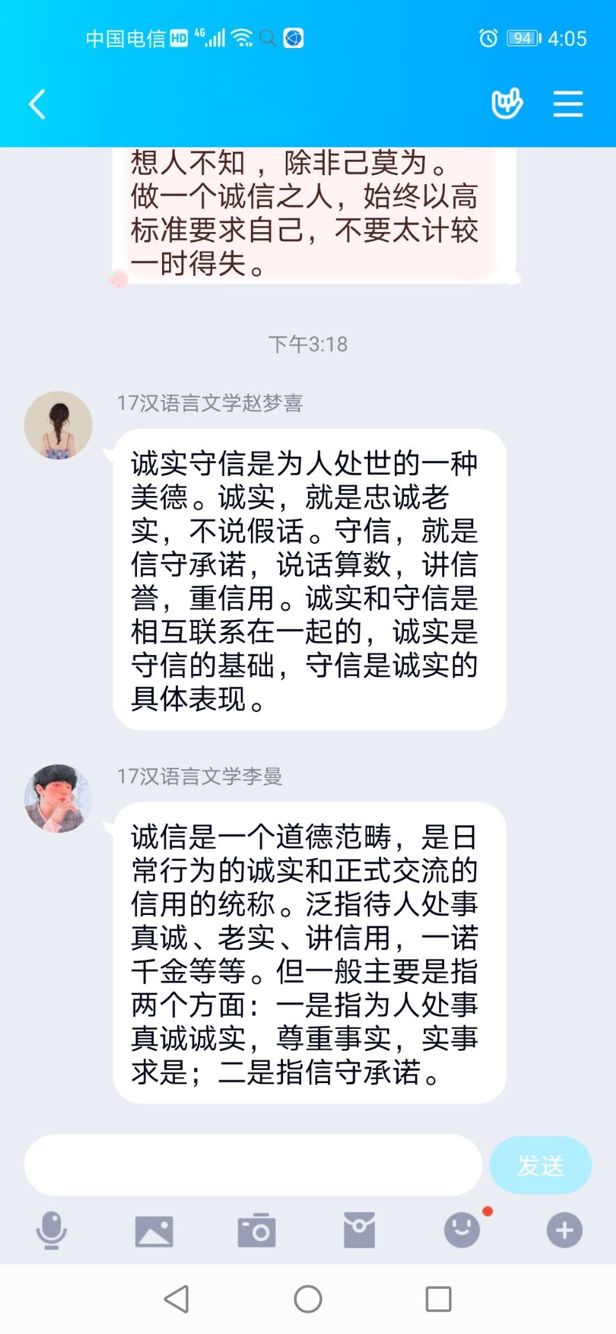
Task: Tap the system home button
Action: point(308,1298)
